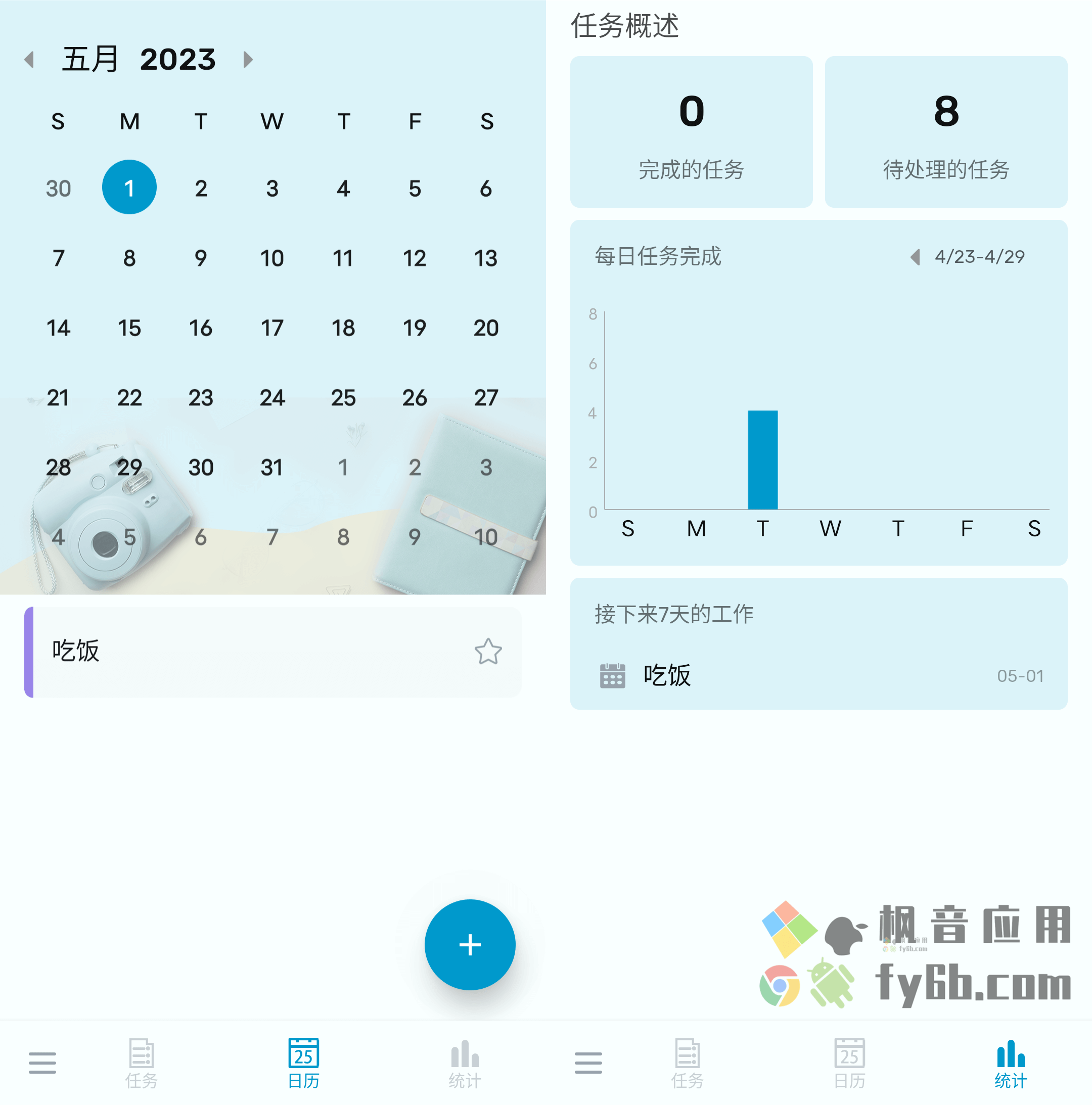This screenshot has height=1105, width=1092.
Task: Select date 24 in the calendar
Action: tap(272, 398)
